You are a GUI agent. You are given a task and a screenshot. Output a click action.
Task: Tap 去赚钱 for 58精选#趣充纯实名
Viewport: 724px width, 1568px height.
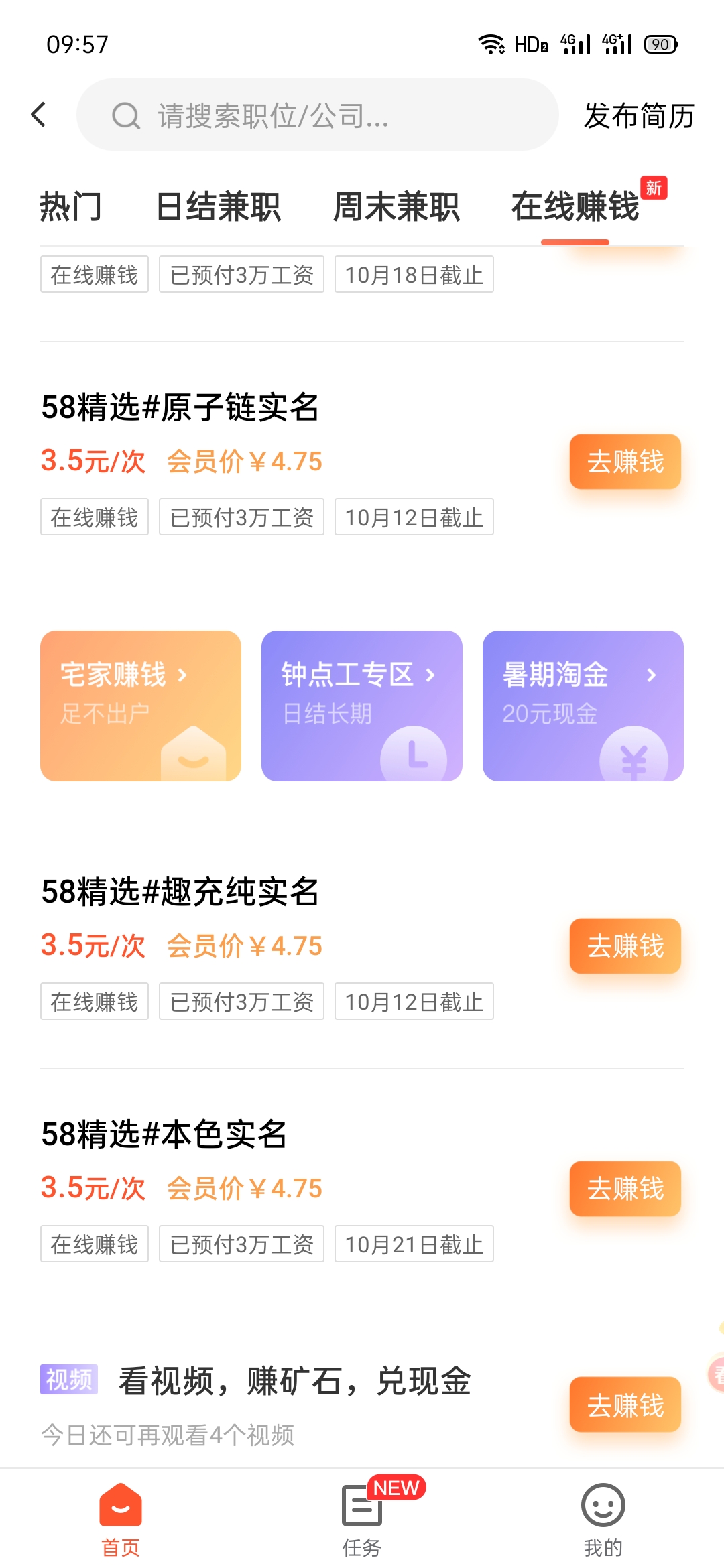(625, 946)
